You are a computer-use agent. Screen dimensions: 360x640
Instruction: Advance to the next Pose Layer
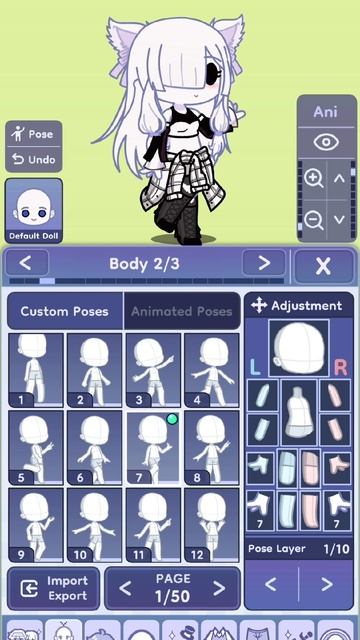[327, 584]
